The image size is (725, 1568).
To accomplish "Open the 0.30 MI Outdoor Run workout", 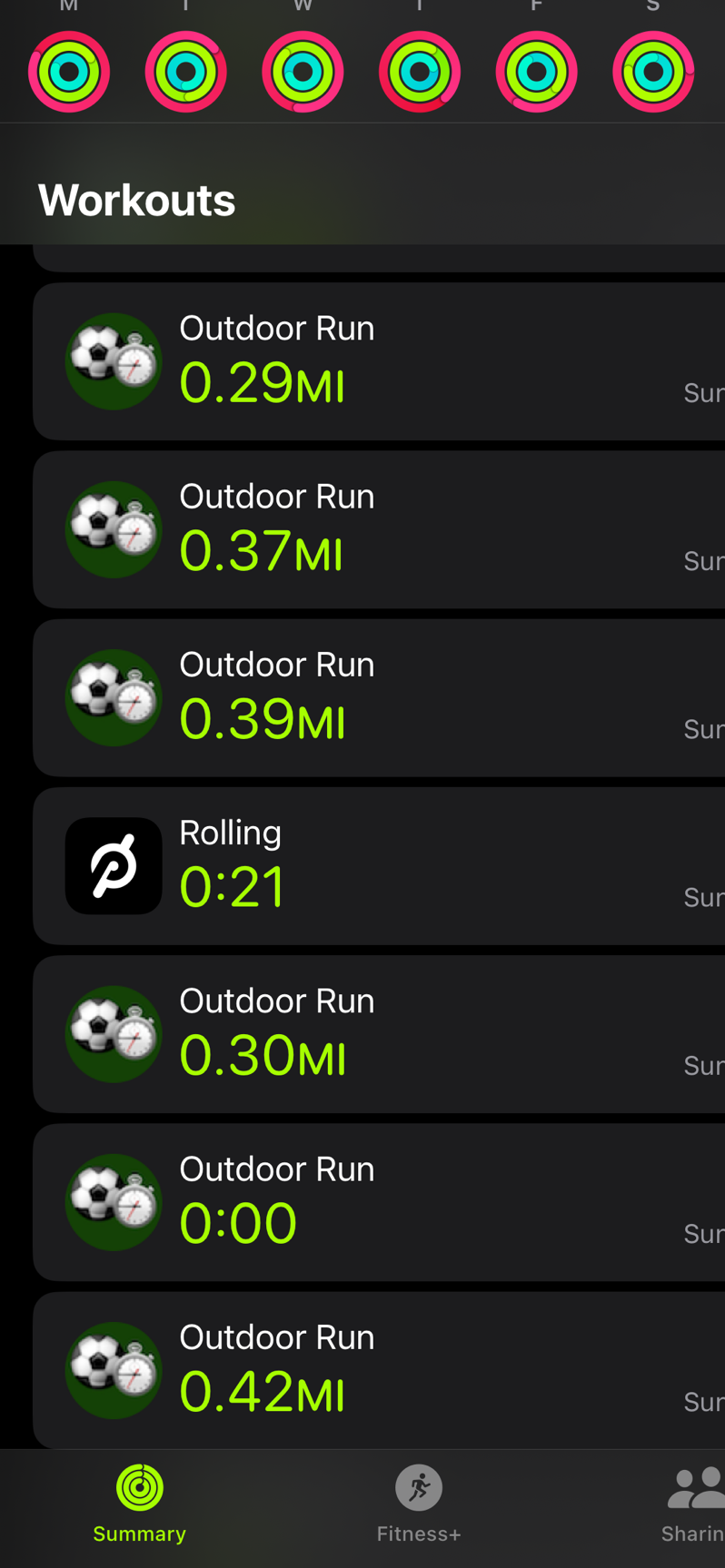I will (x=379, y=1034).
